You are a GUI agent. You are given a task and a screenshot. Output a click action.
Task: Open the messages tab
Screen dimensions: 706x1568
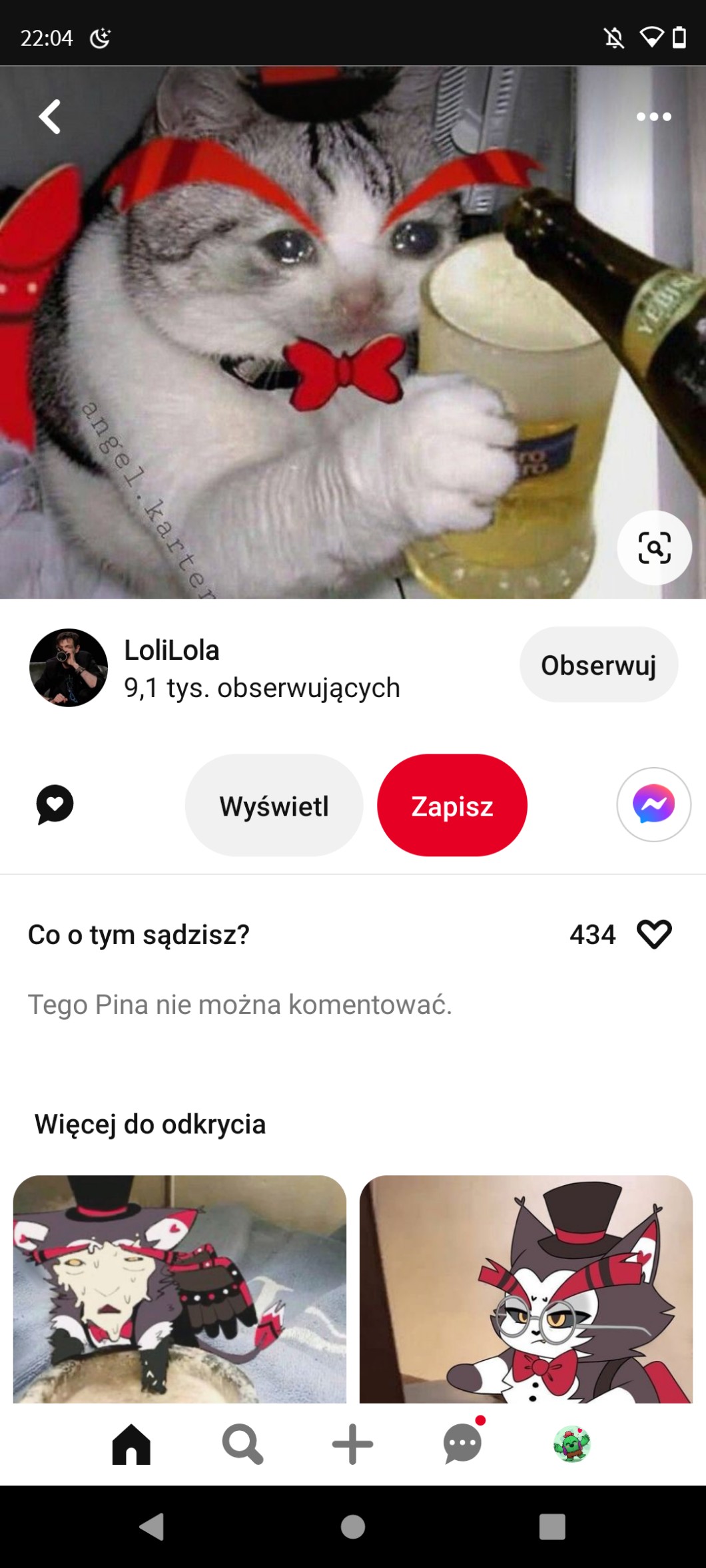[463, 1444]
